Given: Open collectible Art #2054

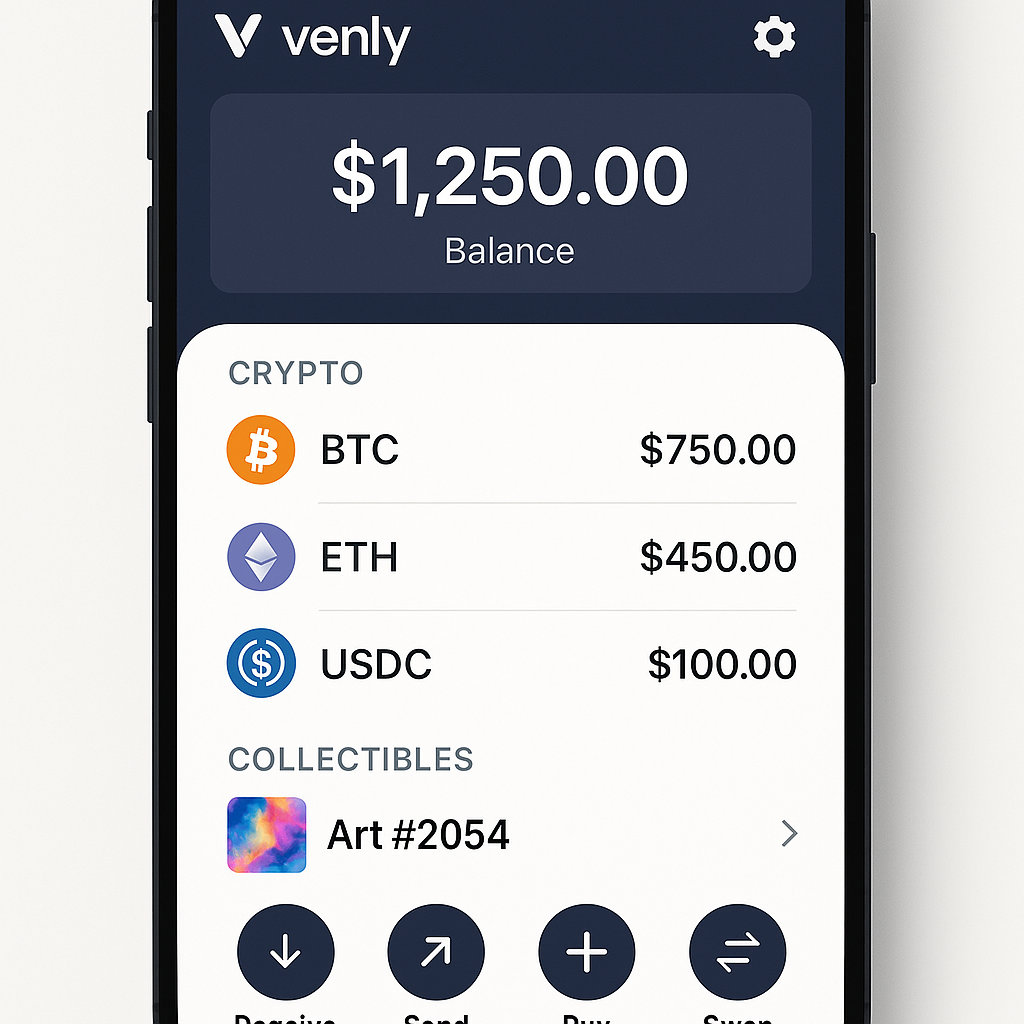Looking at the screenshot, I should (x=511, y=834).
